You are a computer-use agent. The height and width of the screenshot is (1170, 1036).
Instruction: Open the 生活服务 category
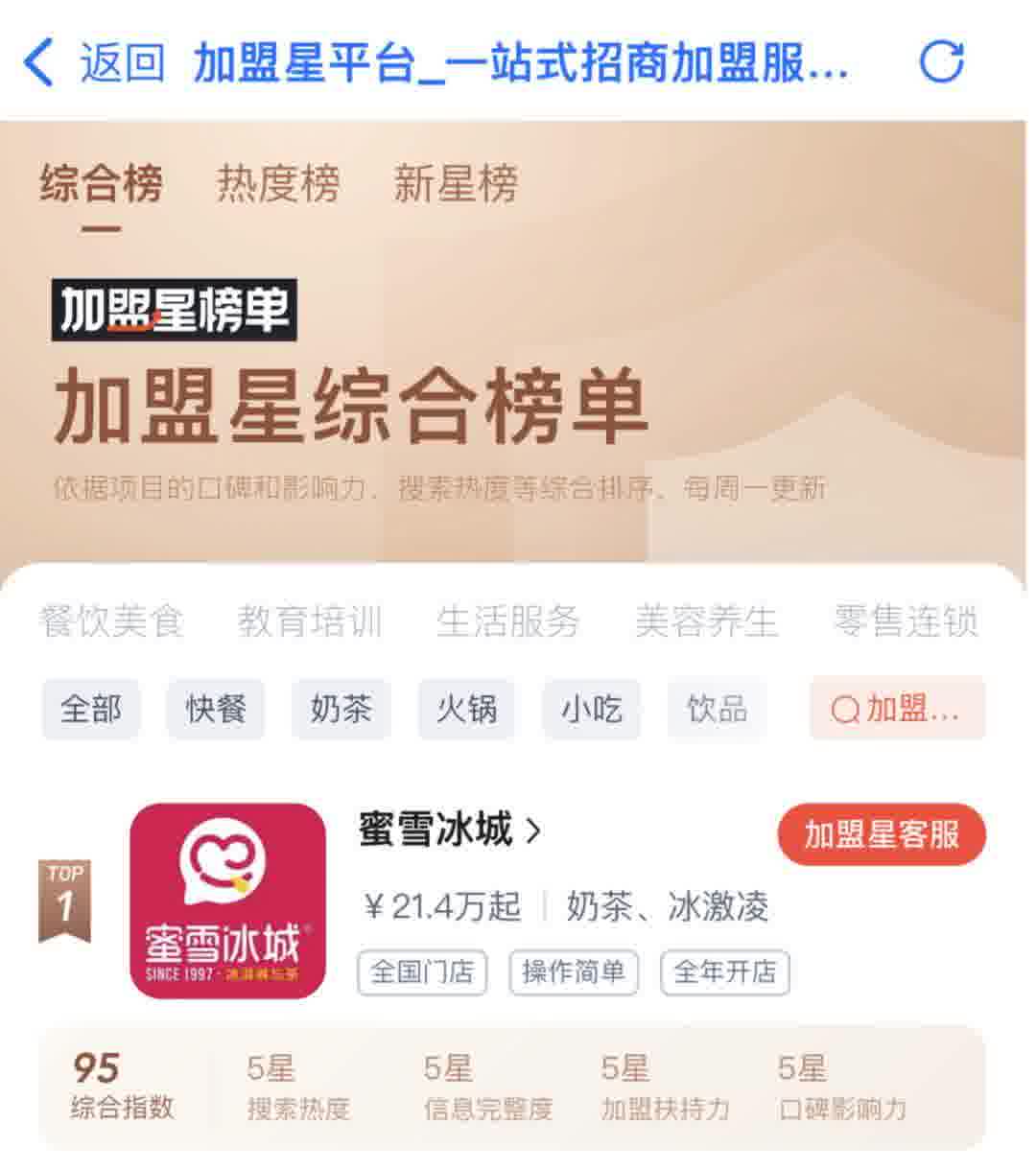pos(508,621)
